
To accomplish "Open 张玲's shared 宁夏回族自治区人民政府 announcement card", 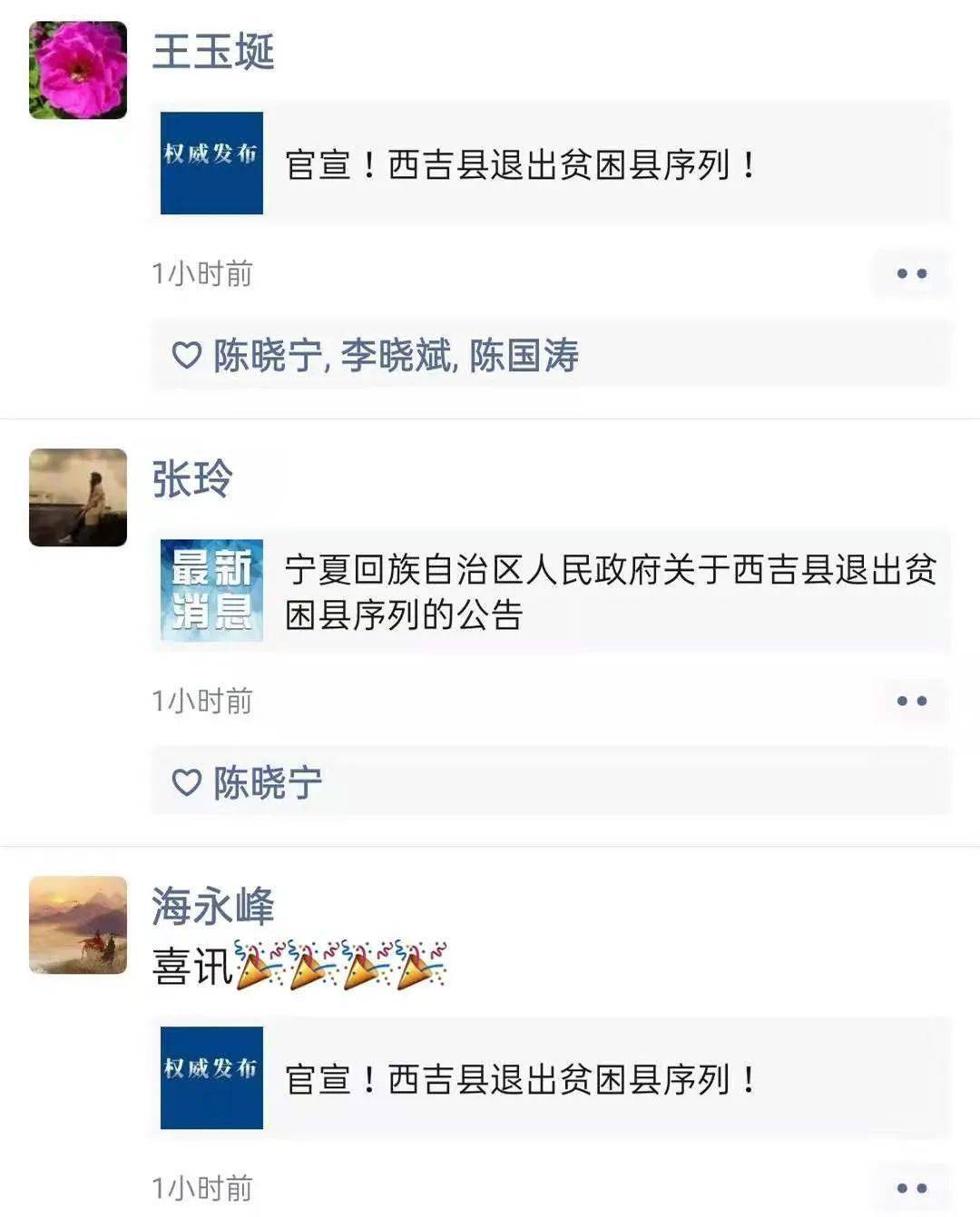I will tap(552, 591).
